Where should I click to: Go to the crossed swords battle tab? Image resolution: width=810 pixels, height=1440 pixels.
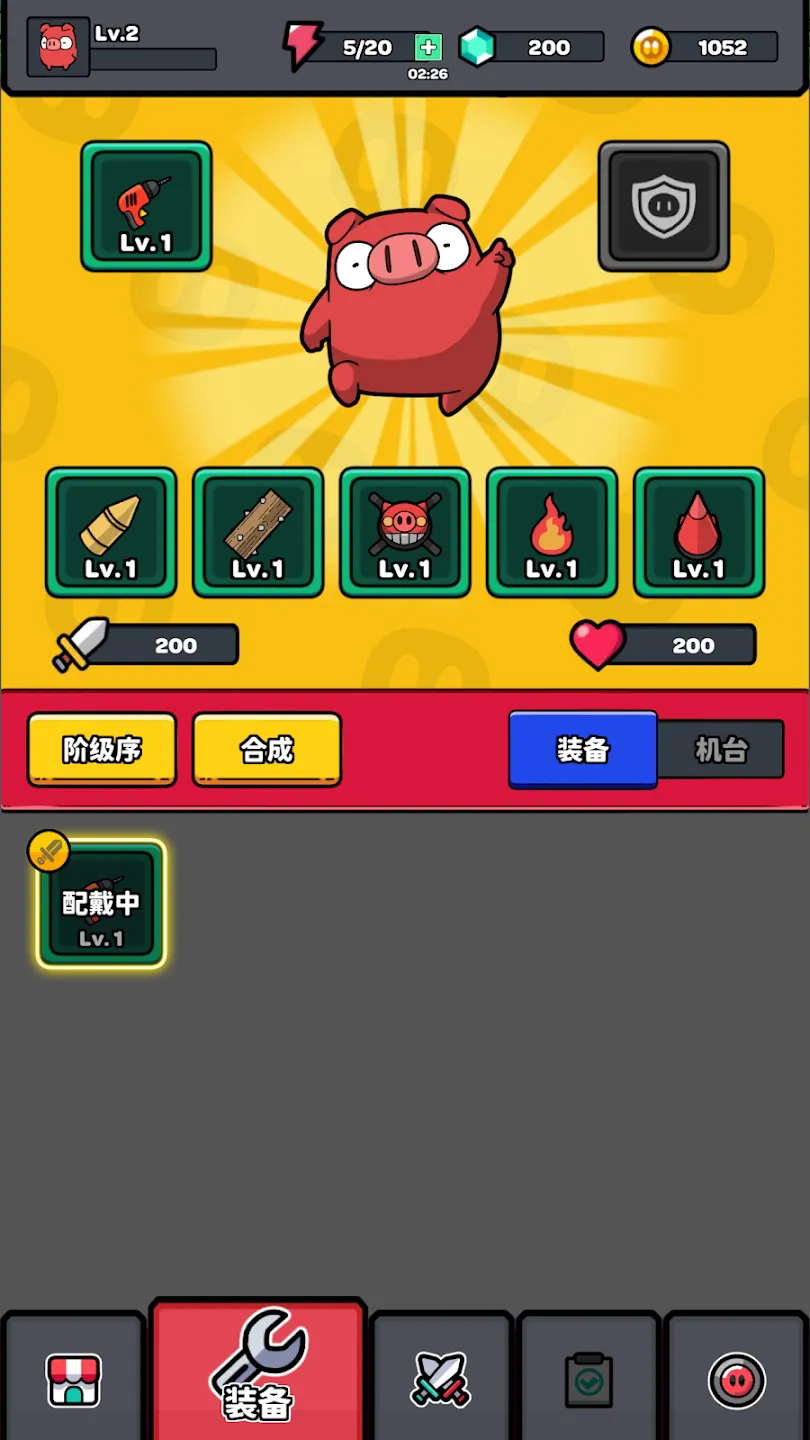(441, 1380)
